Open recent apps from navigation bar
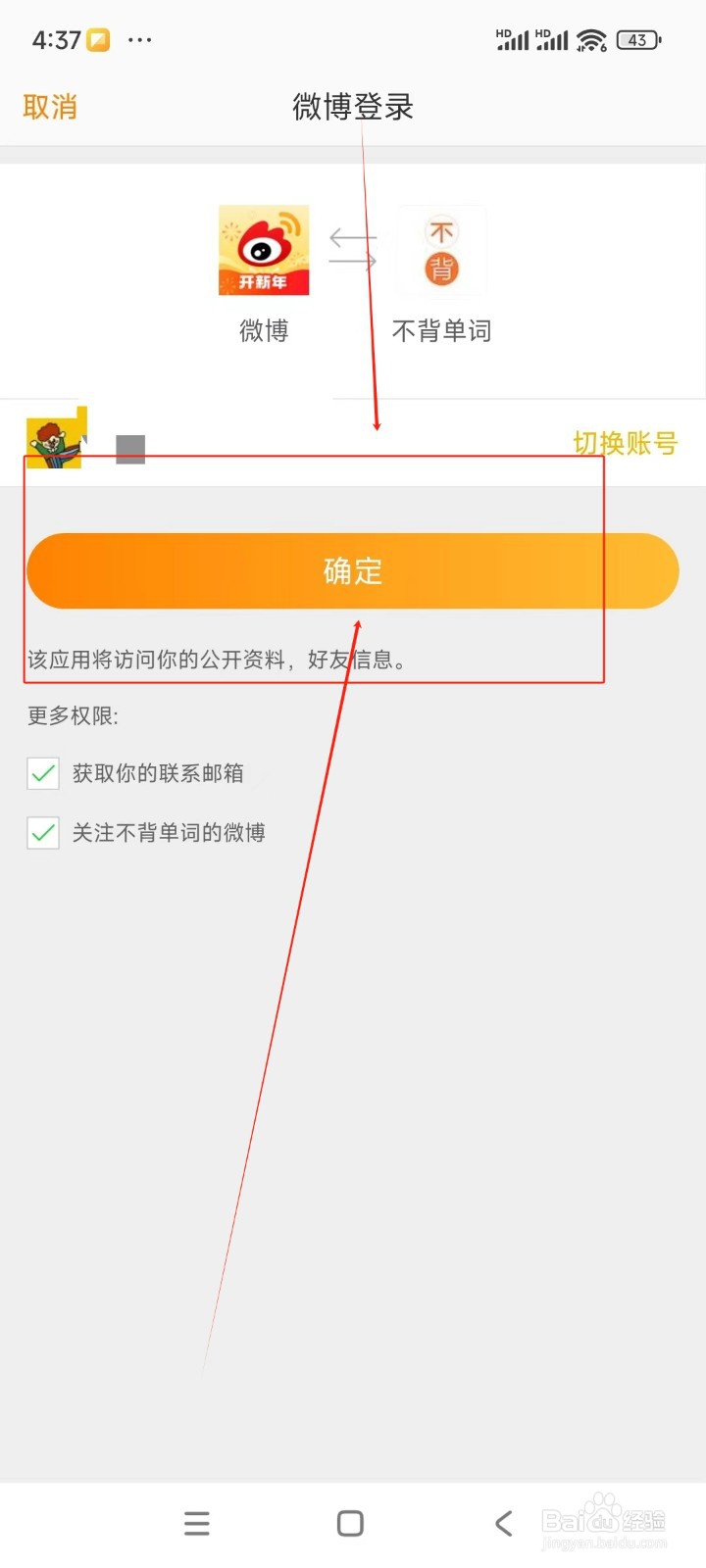706x1568 pixels. coord(196,1523)
